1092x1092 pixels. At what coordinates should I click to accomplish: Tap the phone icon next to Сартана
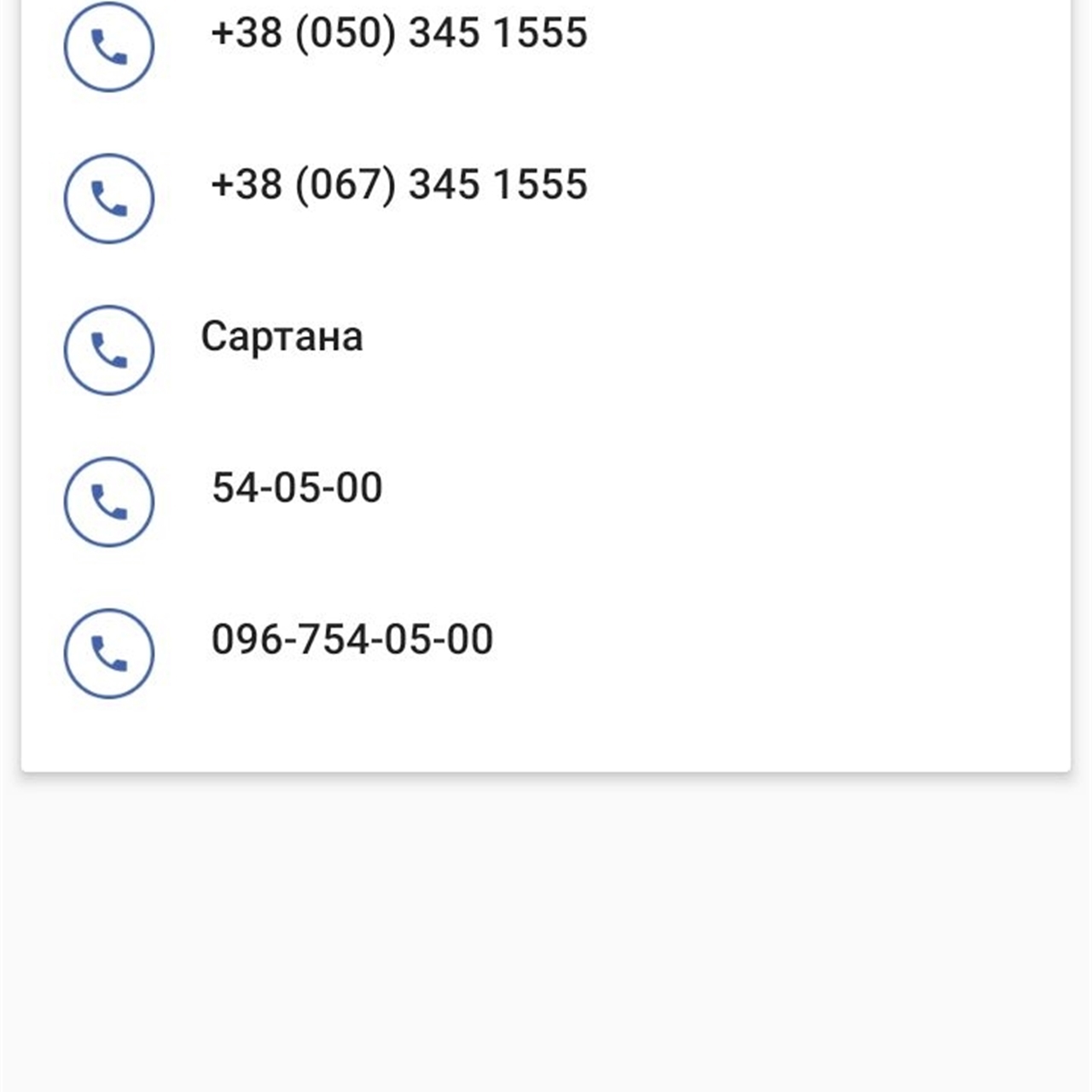click(x=109, y=351)
